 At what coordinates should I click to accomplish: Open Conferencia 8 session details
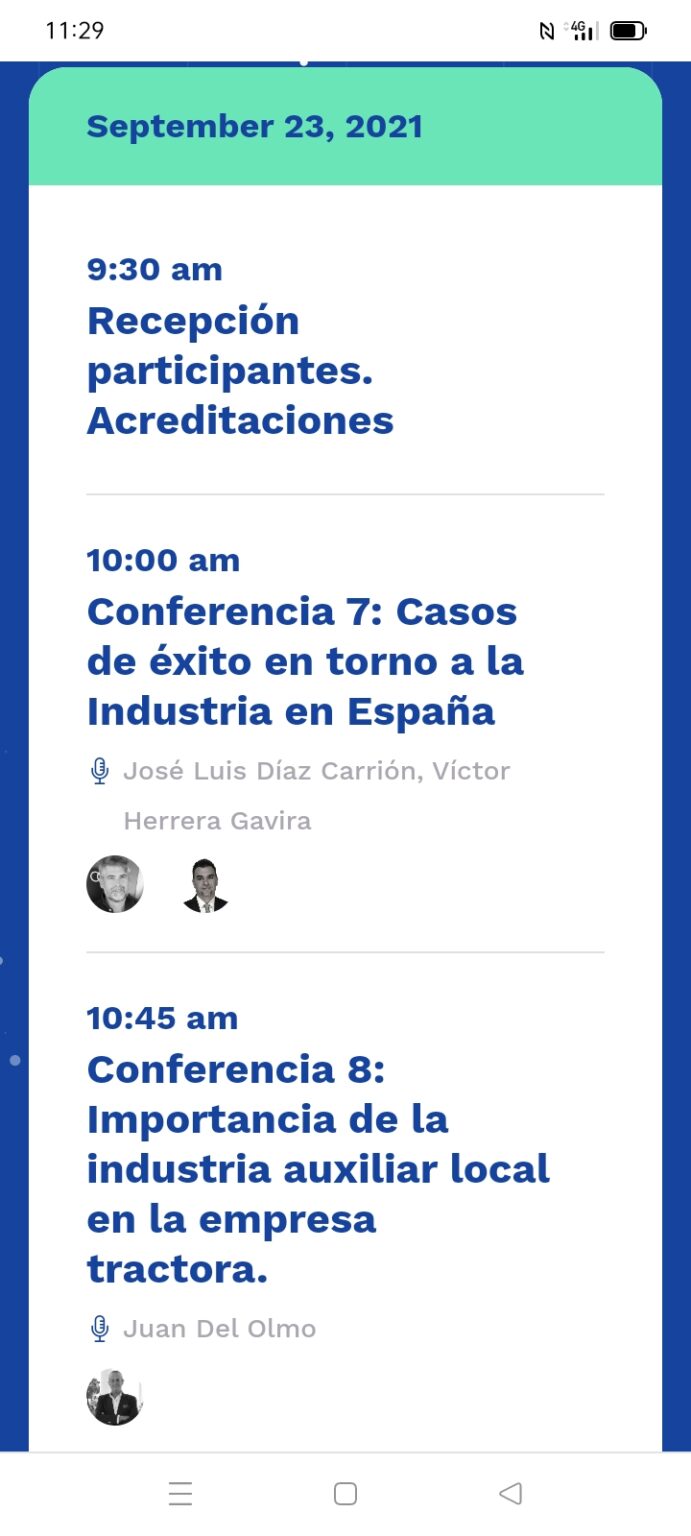point(318,1169)
